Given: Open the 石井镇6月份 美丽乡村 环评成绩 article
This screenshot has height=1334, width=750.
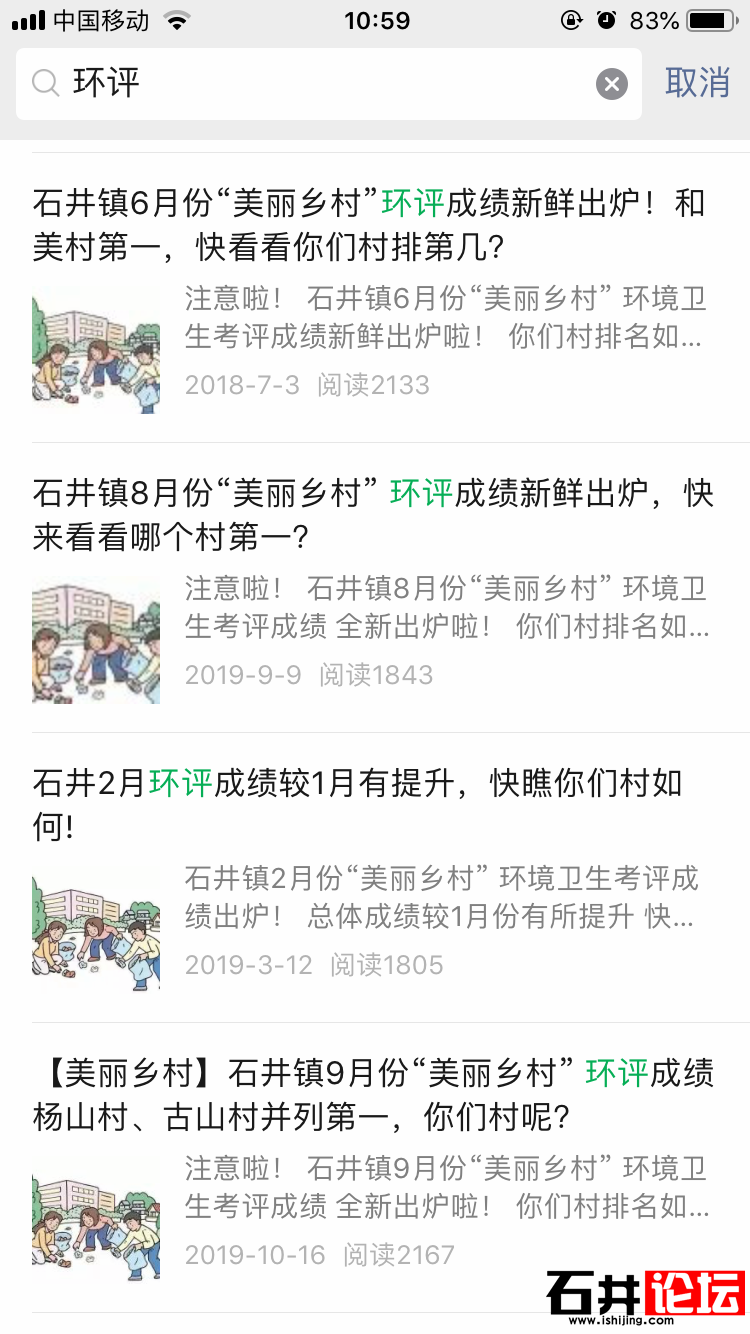Looking at the screenshot, I should (x=370, y=225).
